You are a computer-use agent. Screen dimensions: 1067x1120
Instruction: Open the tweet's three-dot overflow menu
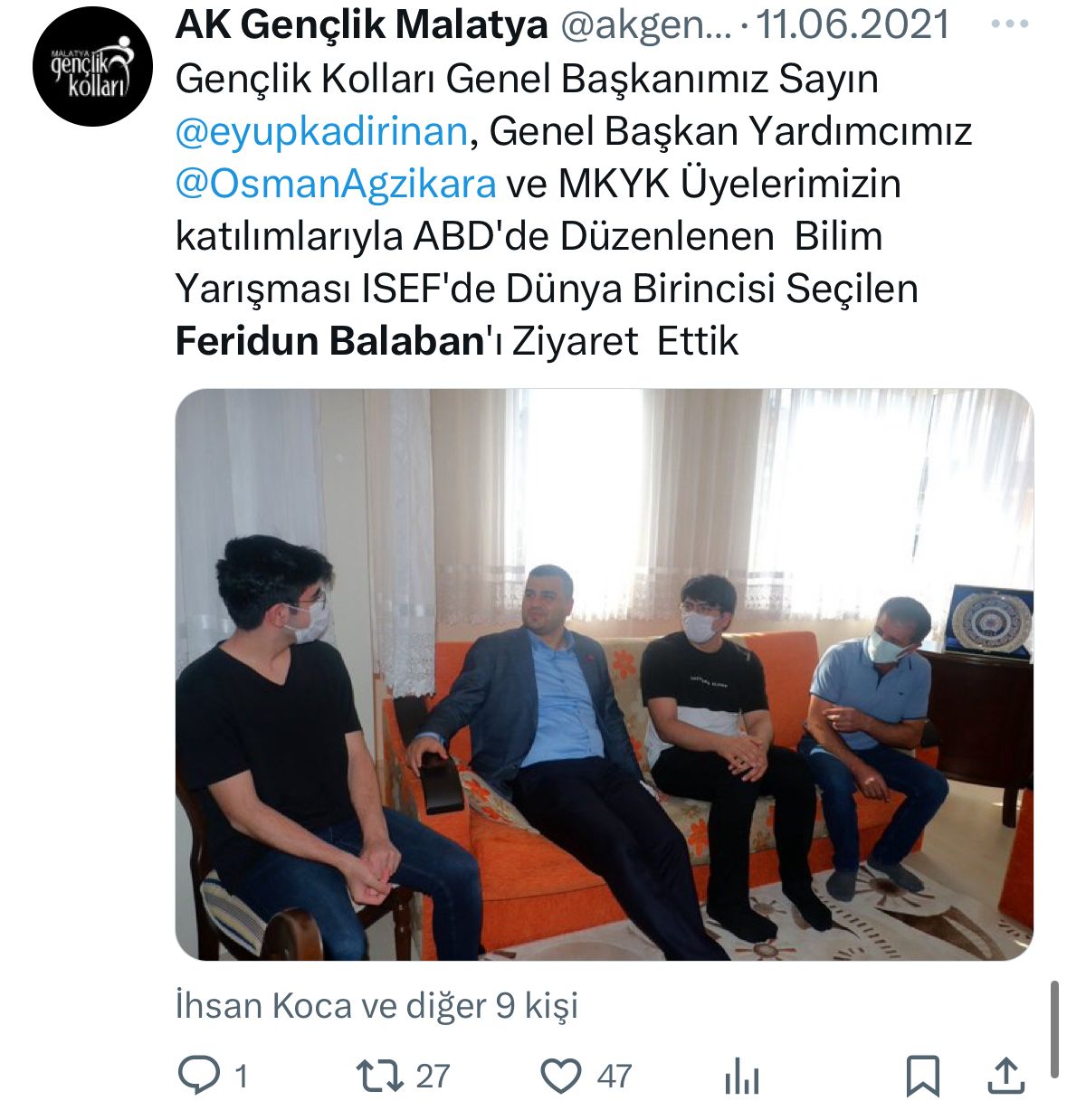coord(1009,24)
